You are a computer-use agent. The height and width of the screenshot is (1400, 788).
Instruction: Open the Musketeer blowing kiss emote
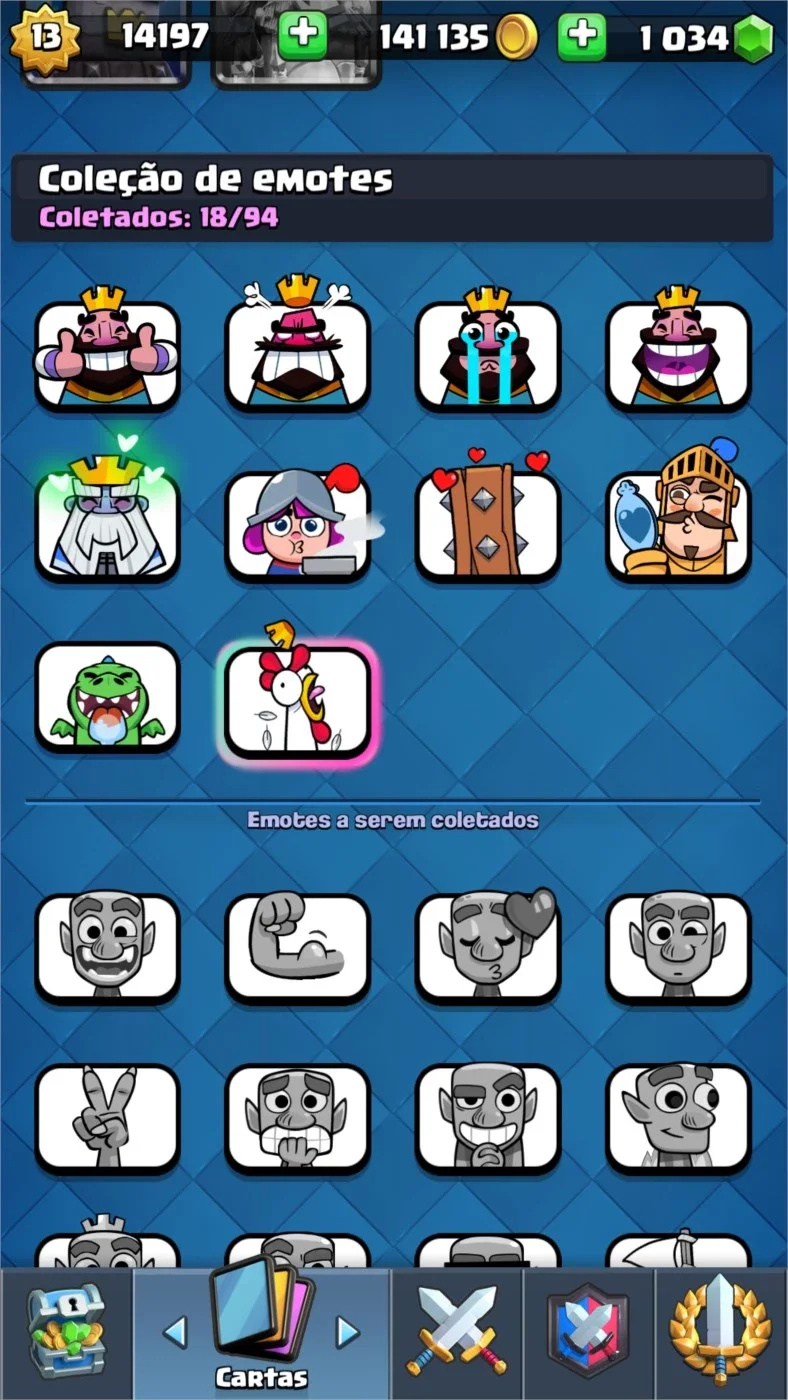pyautogui.click(x=297, y=520)
